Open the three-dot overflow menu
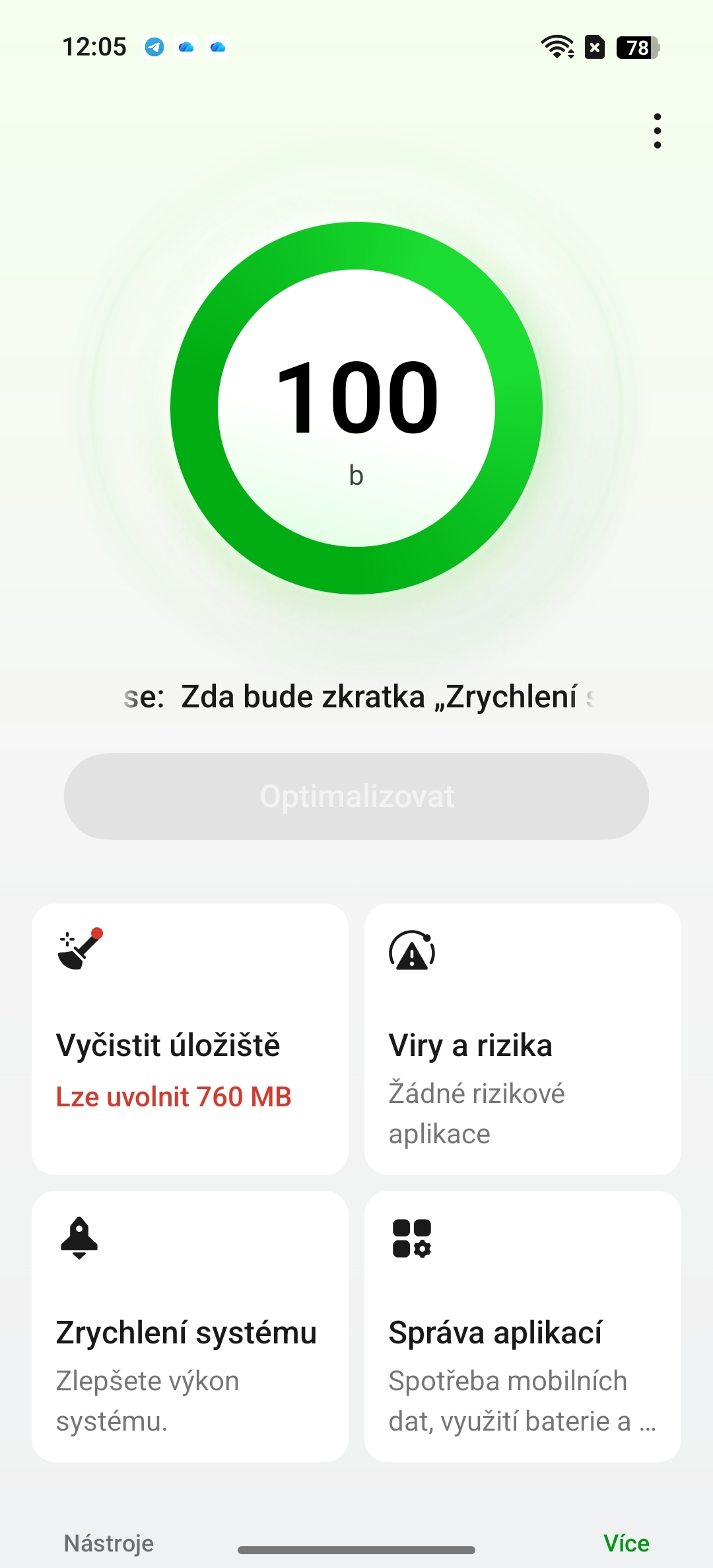Screen dimensions: 713x1568 [658, 129]
